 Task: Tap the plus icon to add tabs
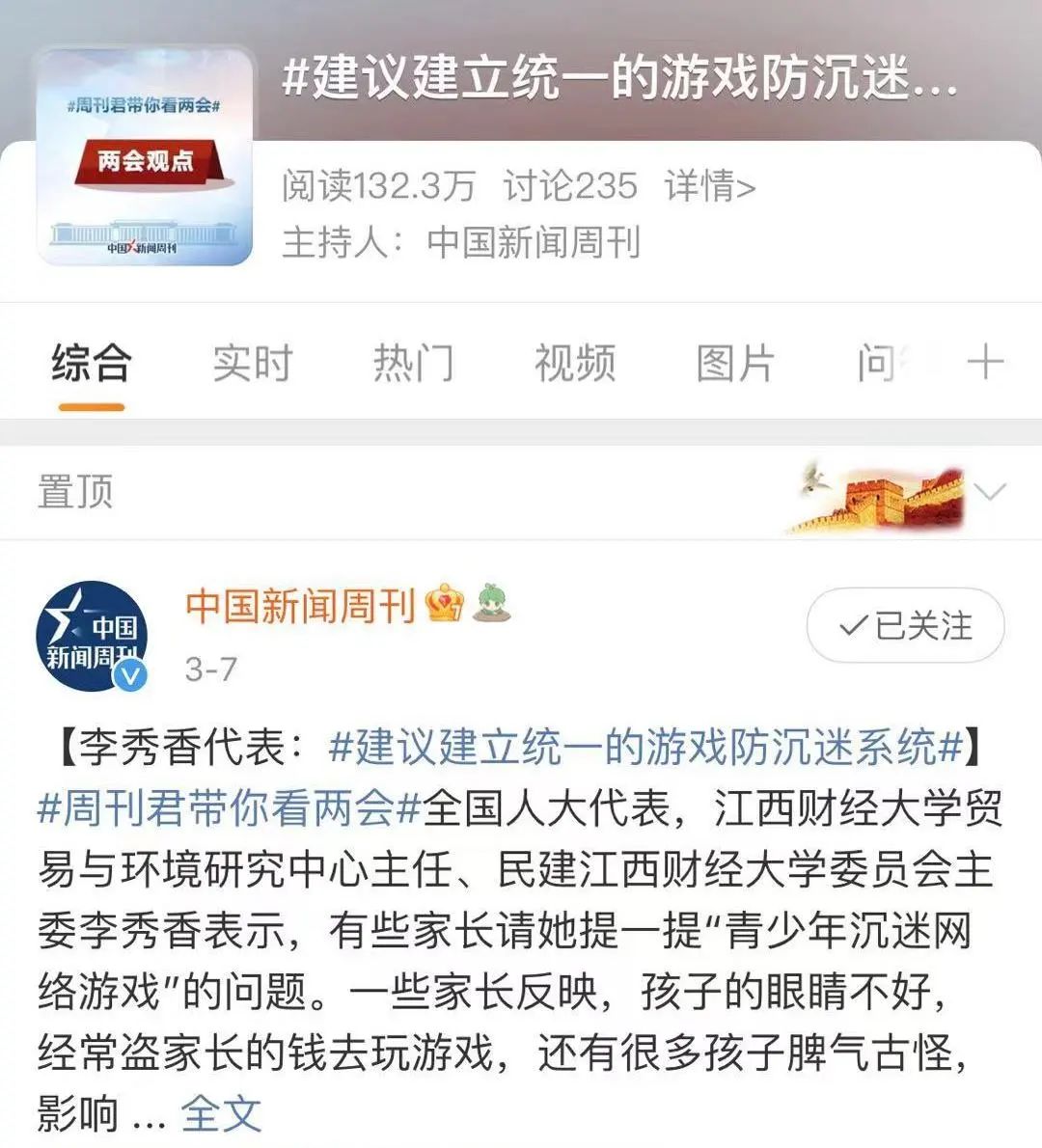coord(985,364)
